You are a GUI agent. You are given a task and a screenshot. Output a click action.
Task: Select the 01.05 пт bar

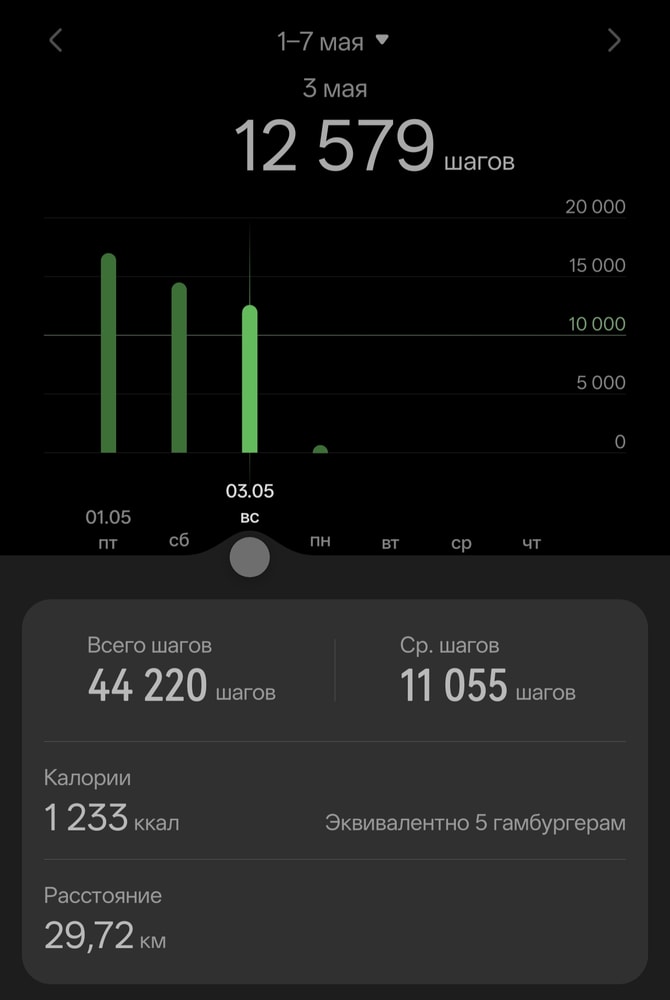click(x=108, y=353)
